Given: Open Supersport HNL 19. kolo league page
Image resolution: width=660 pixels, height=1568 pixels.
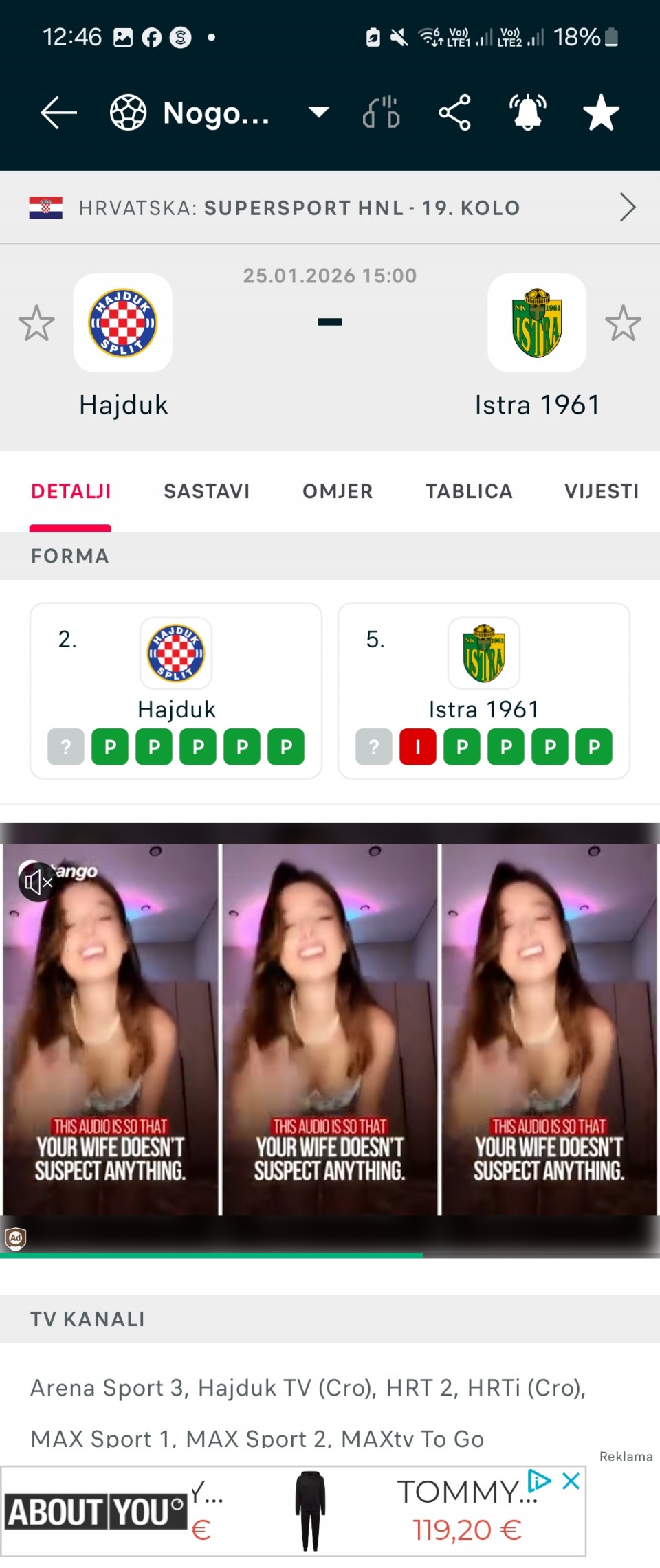Looking at the screenshot, I should [330, 208].
